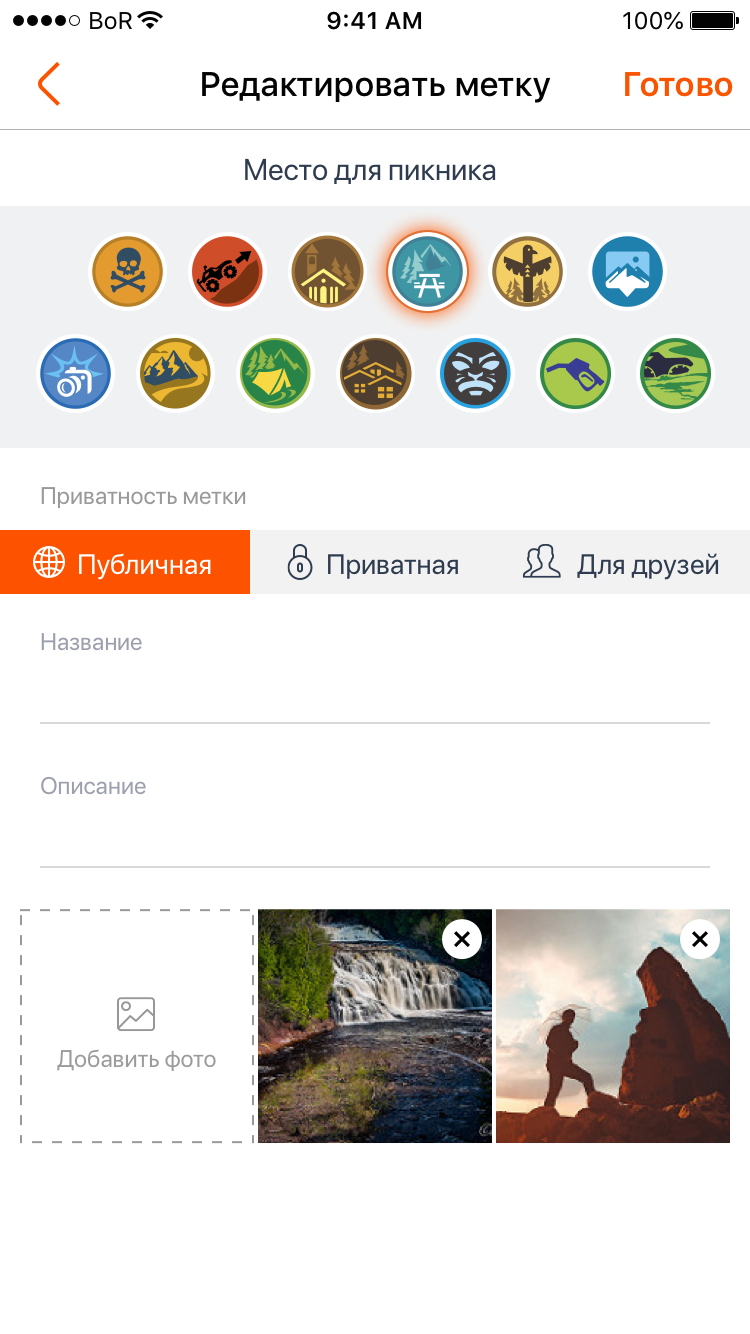The width and height of the screenshot is (750, 1334).
Task: Select the angry mask marker icon
Action: coord(475,374)
